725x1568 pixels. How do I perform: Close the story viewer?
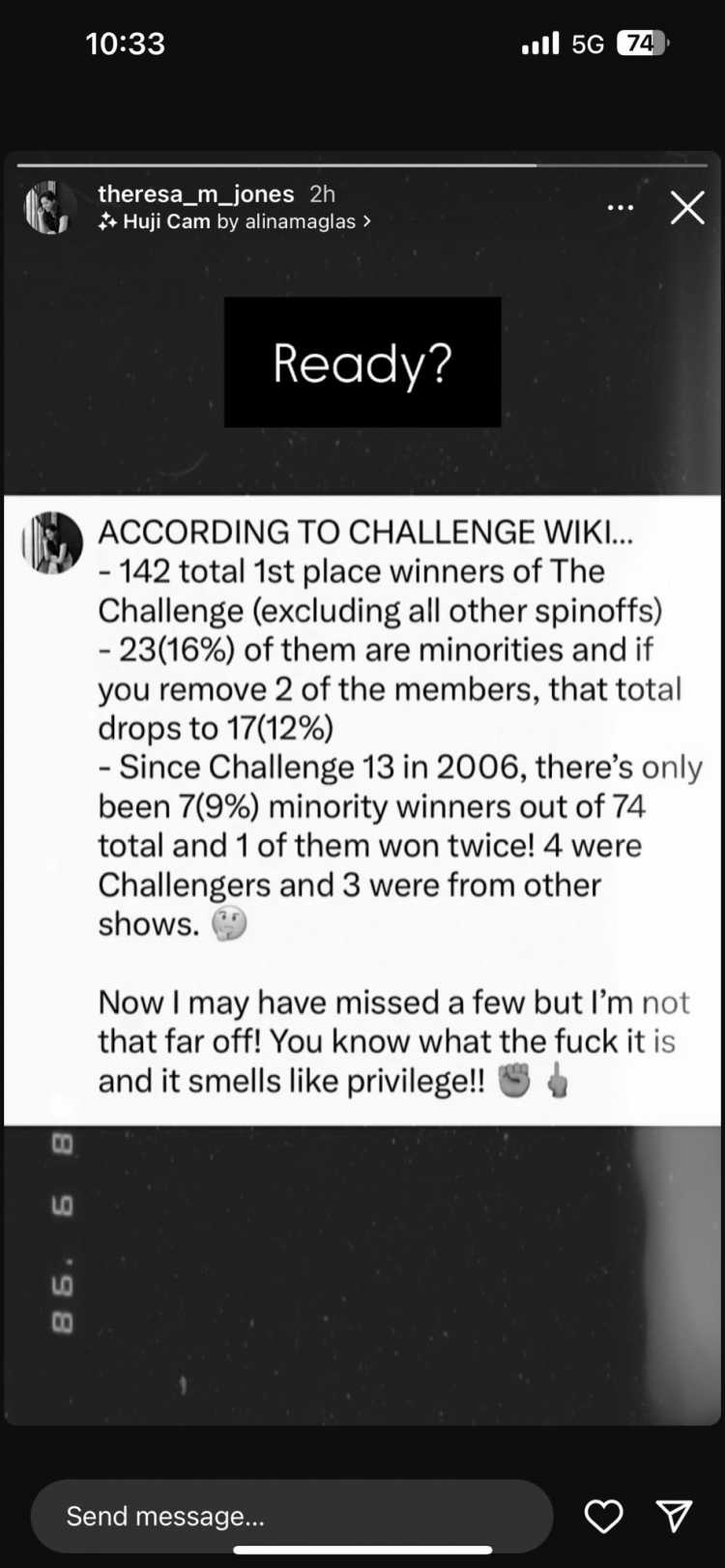pyautogui.click(x=687, y=208)
